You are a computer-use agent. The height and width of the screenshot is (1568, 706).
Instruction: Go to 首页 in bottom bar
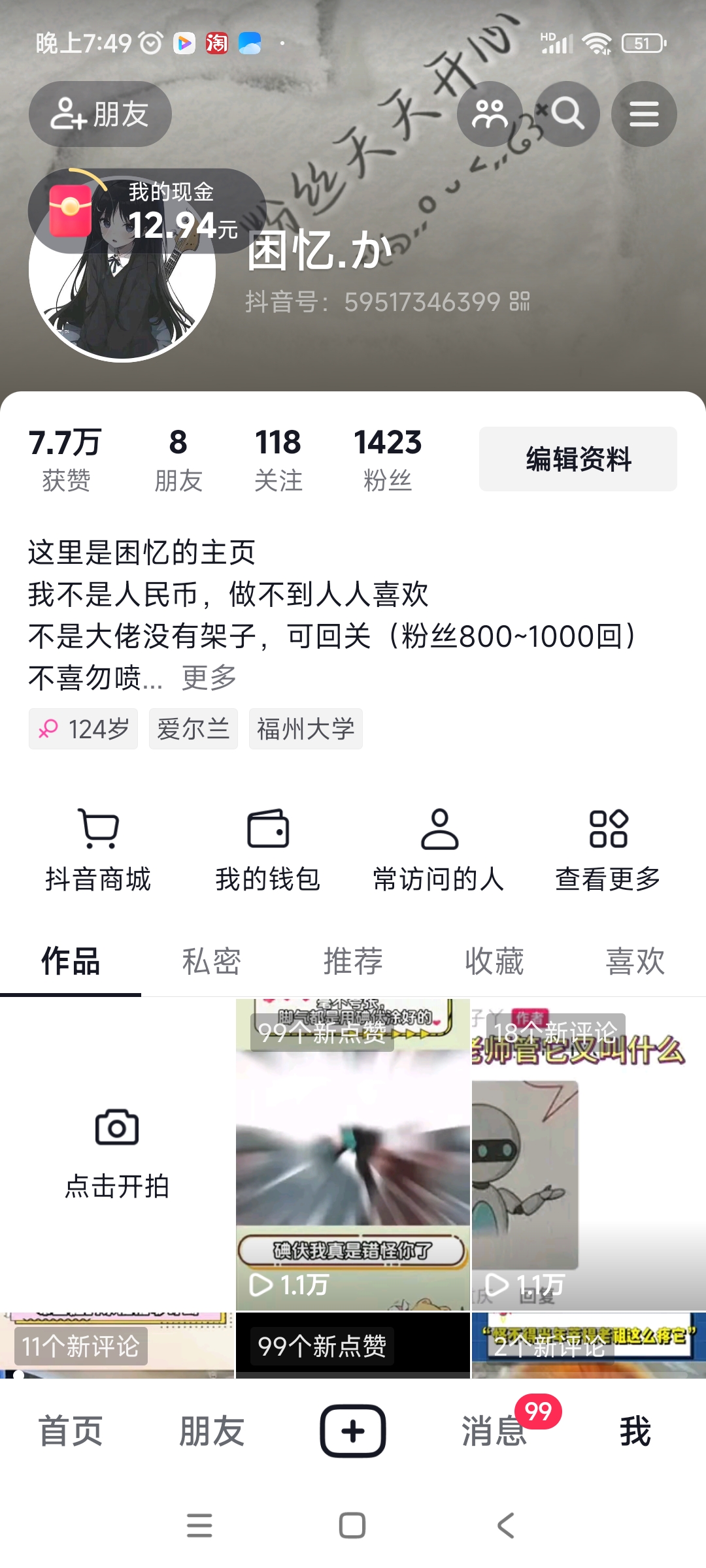[x=69, y=1431]
